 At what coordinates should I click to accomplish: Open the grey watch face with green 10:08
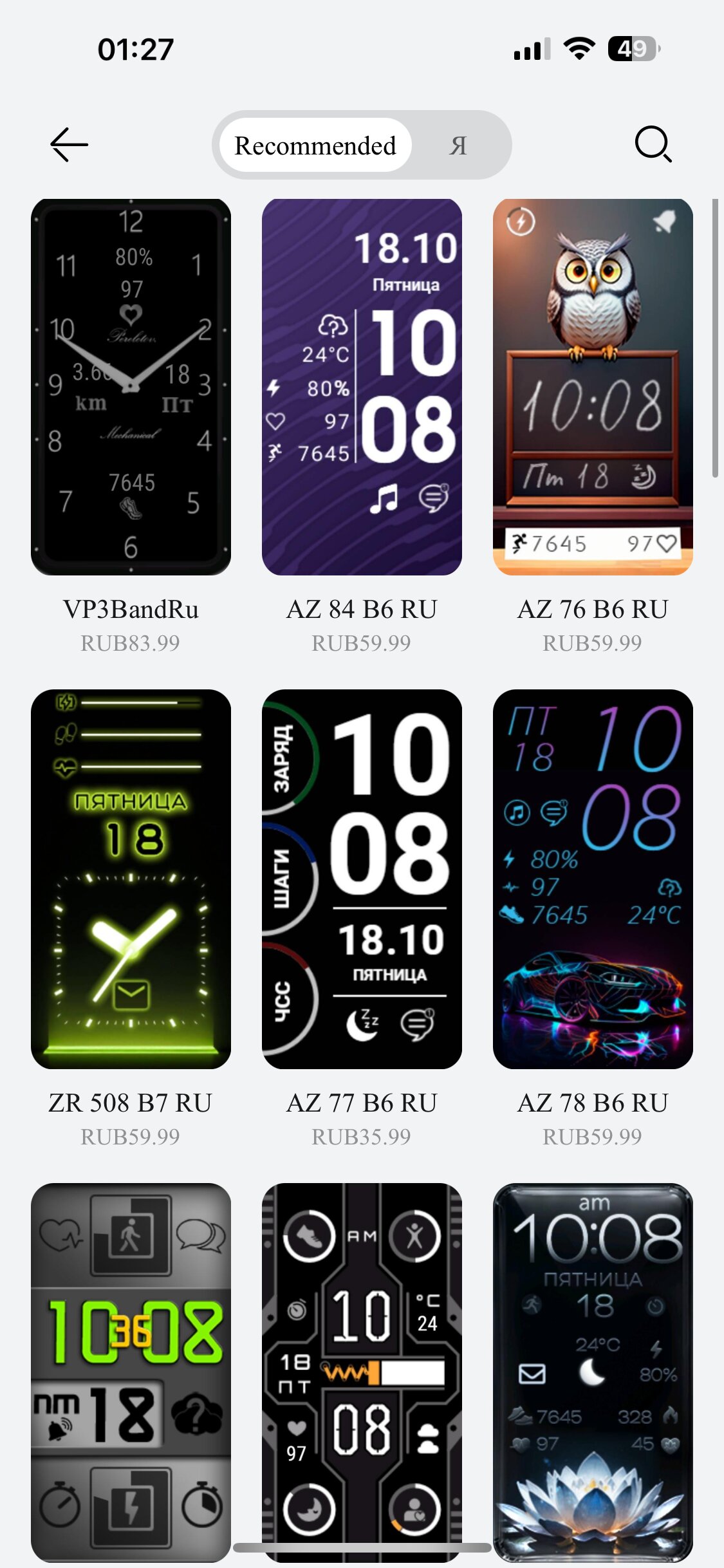[x=131, y=1372]
